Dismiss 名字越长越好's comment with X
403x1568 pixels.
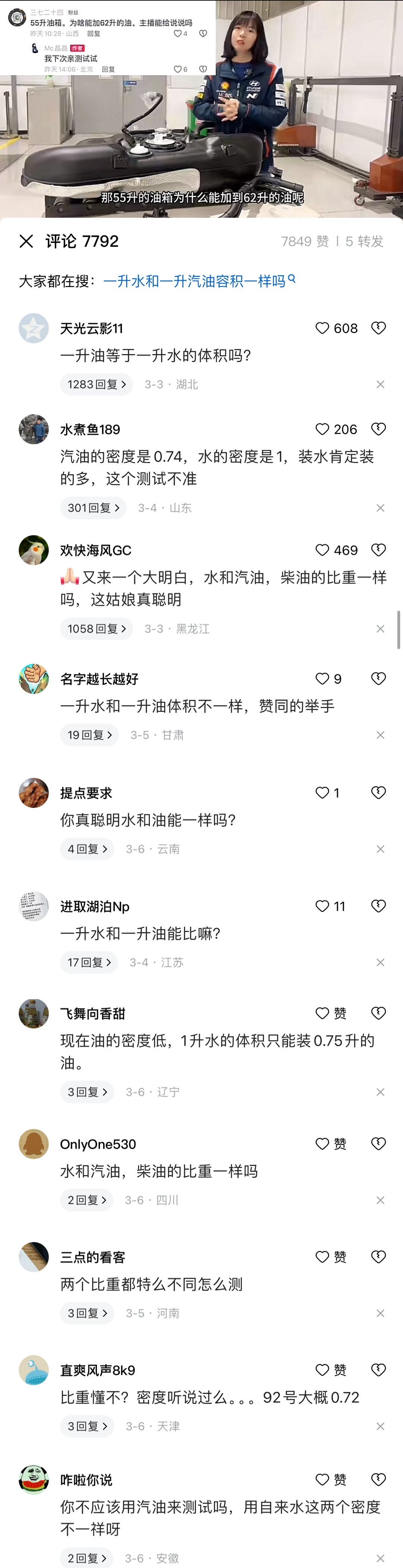pos(380,735)
